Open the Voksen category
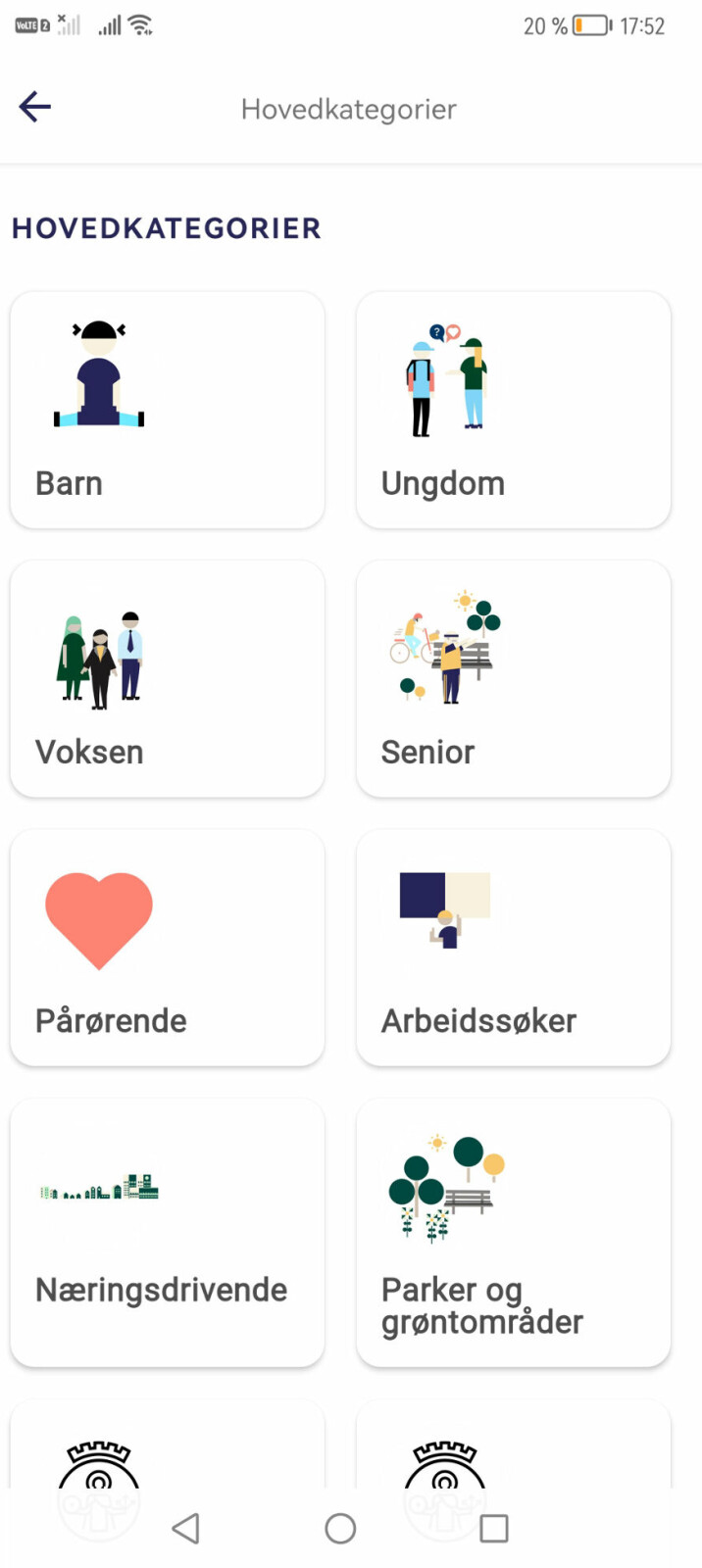The width and height of the screenshot is (702, 1568). (x=167, y=678)
